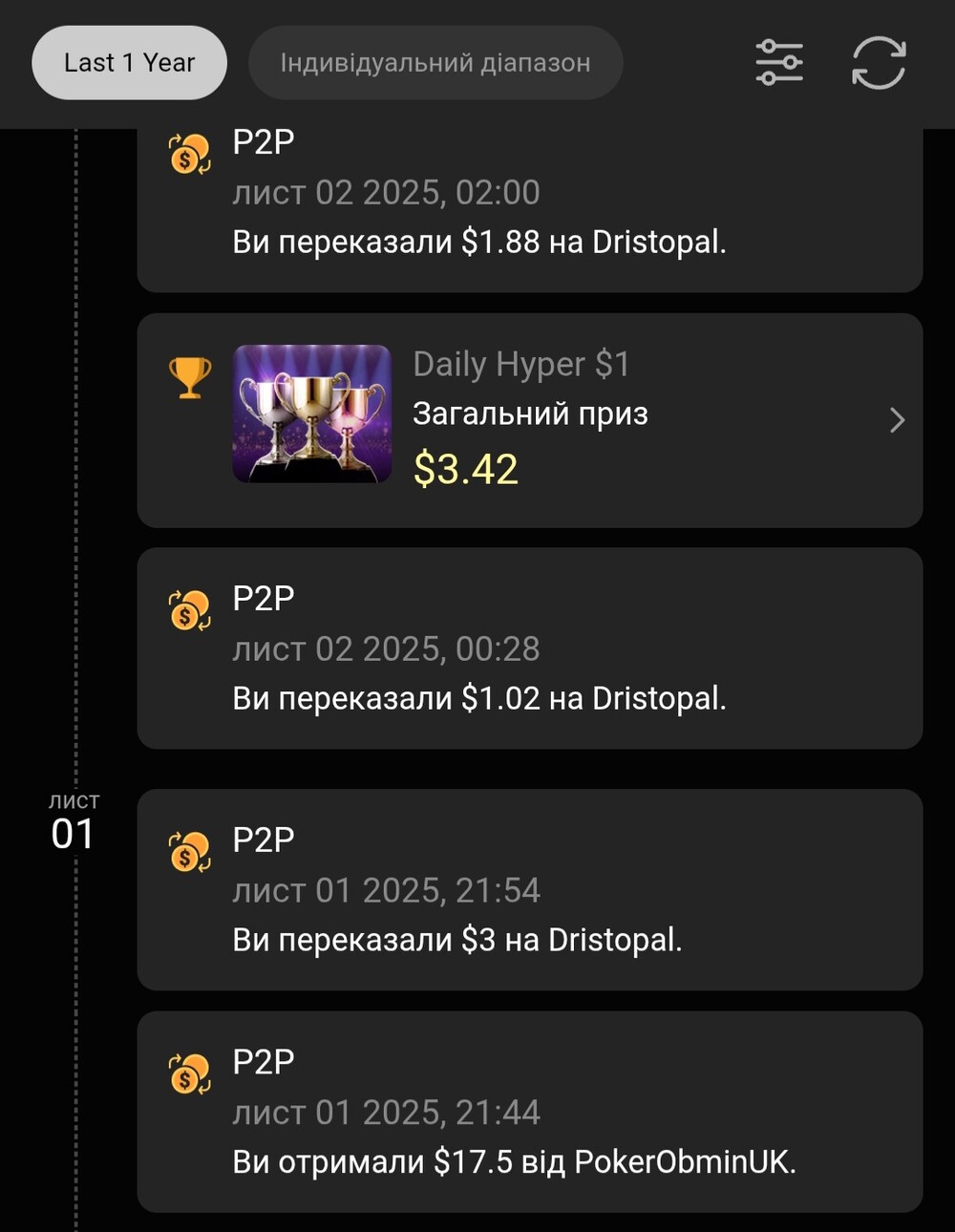Open the $1.88 transfer to Dristopal

530,215
